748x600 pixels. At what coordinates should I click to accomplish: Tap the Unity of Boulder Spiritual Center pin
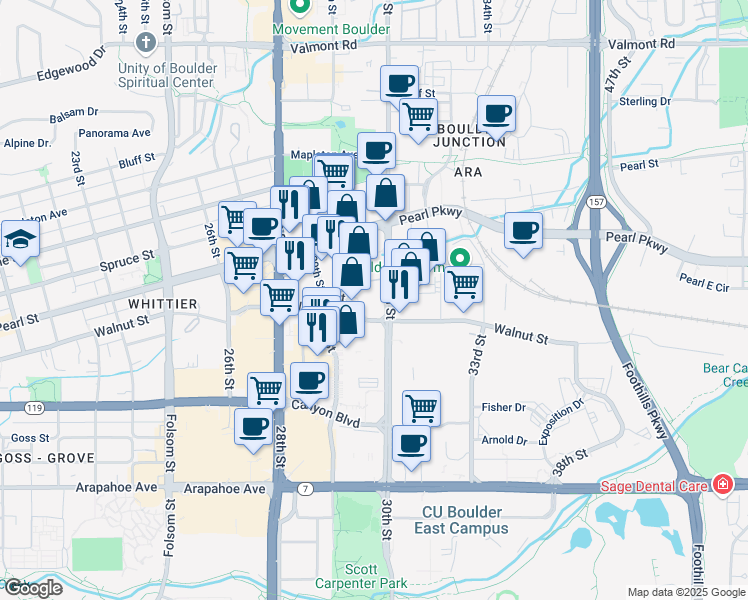(146, 42)
